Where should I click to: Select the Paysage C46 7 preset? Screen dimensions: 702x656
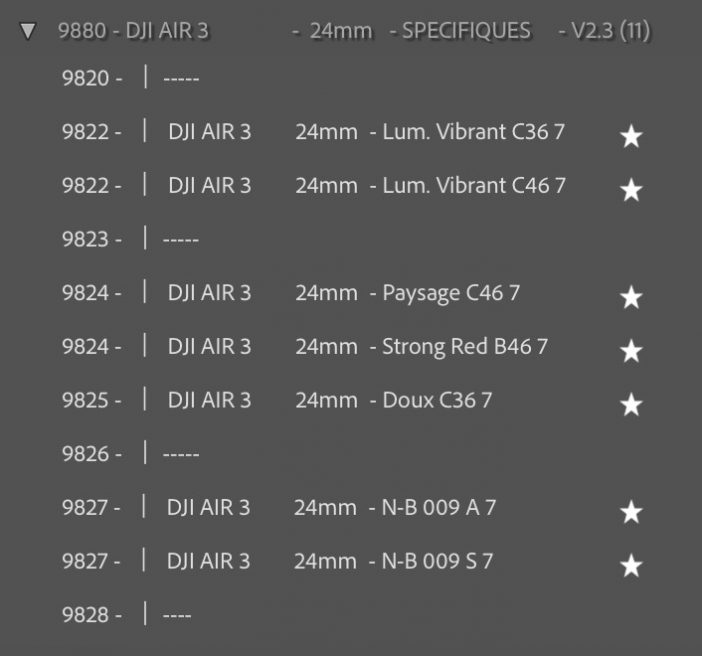450,294
